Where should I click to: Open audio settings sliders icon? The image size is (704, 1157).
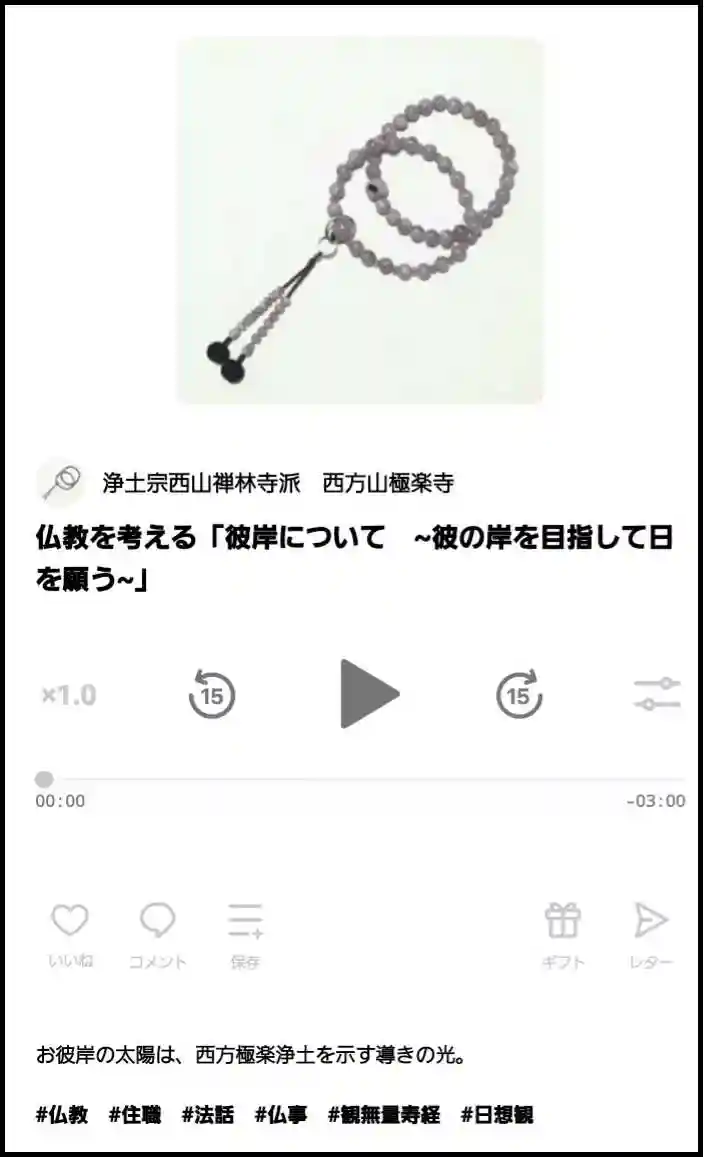657,694
